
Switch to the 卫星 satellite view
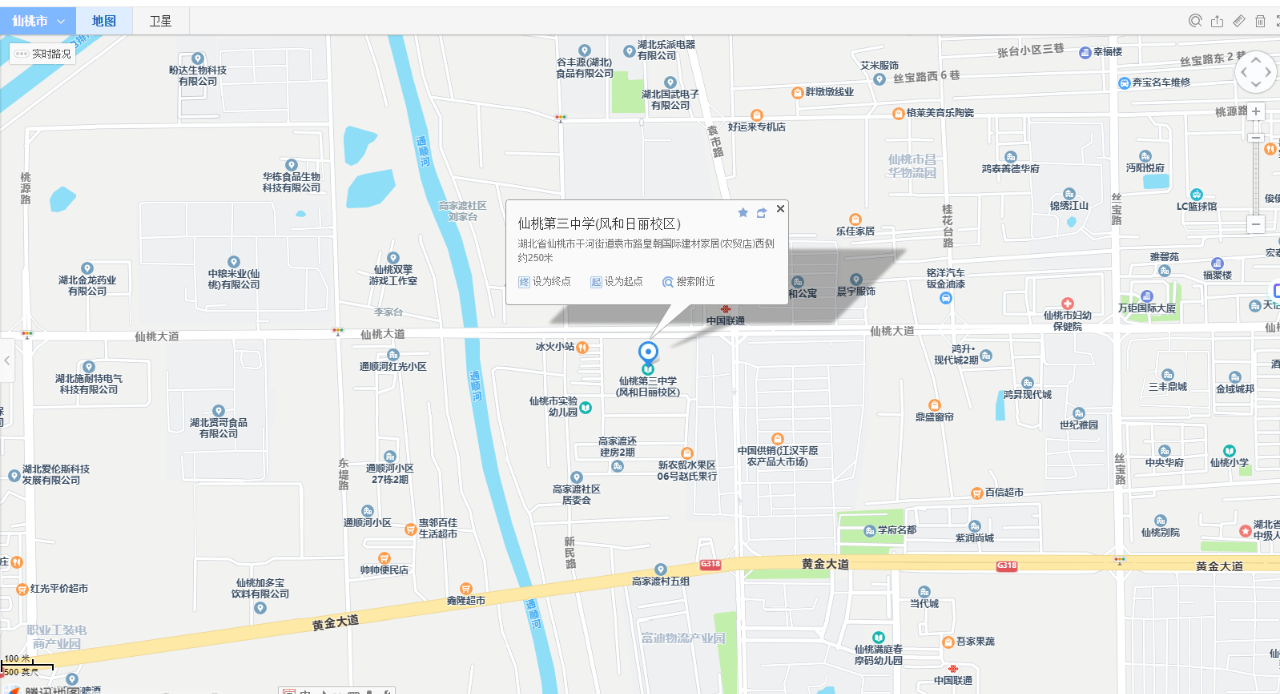(160, 21)
